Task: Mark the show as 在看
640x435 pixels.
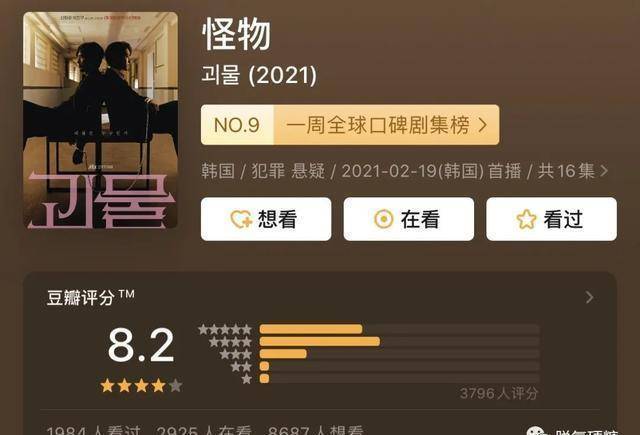Action: pyautogui.click(x=408, y=219)
